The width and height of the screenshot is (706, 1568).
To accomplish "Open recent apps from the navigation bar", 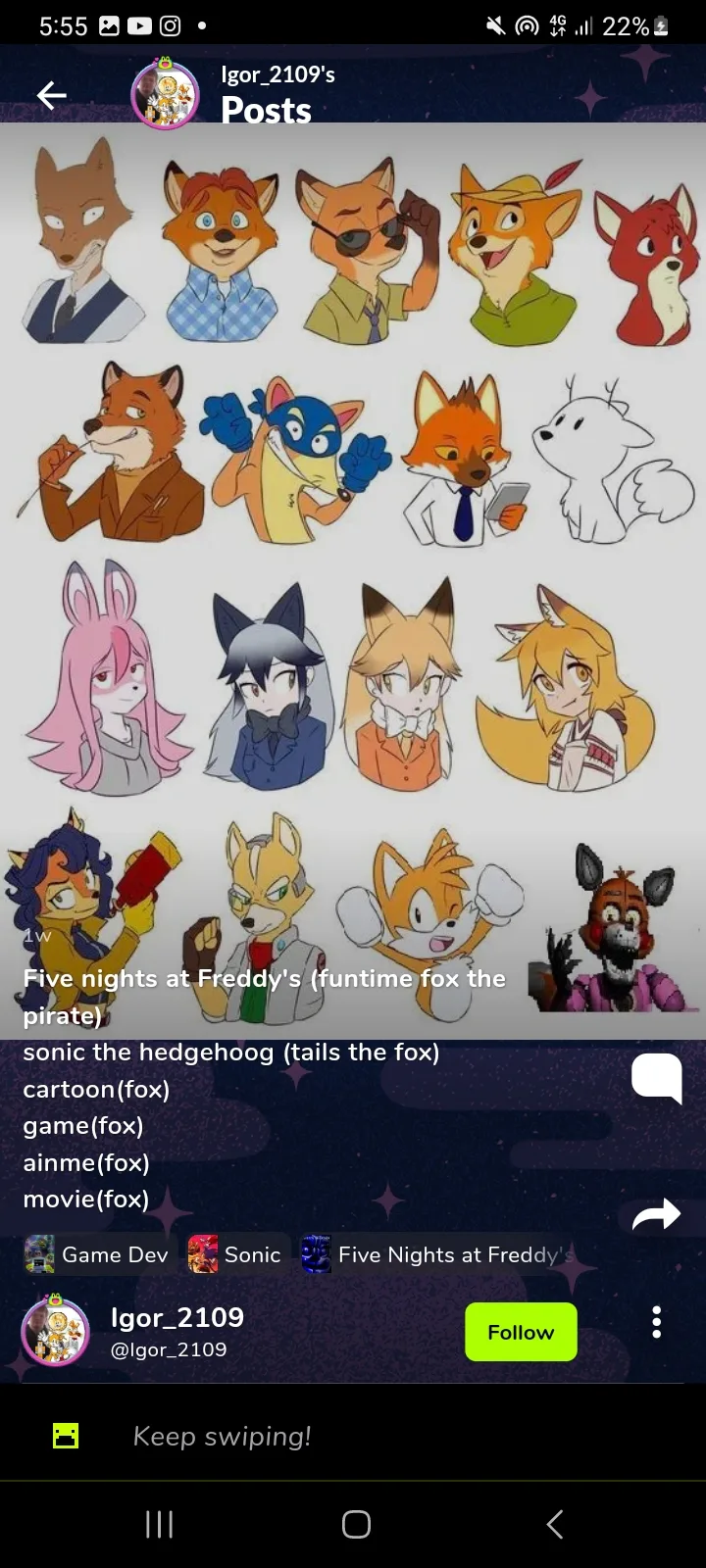I will coord(160,1524).
